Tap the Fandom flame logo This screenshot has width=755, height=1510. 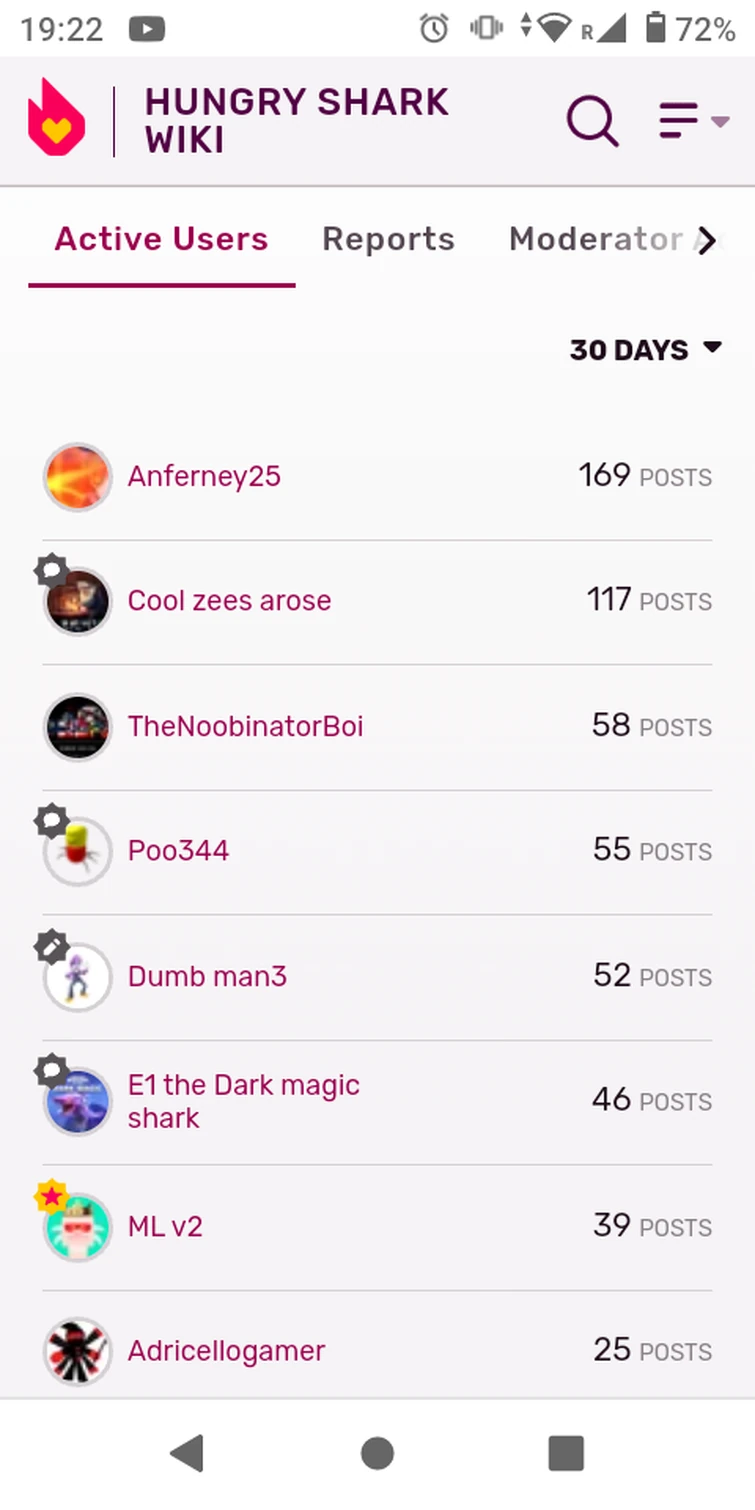click(57, 116)
